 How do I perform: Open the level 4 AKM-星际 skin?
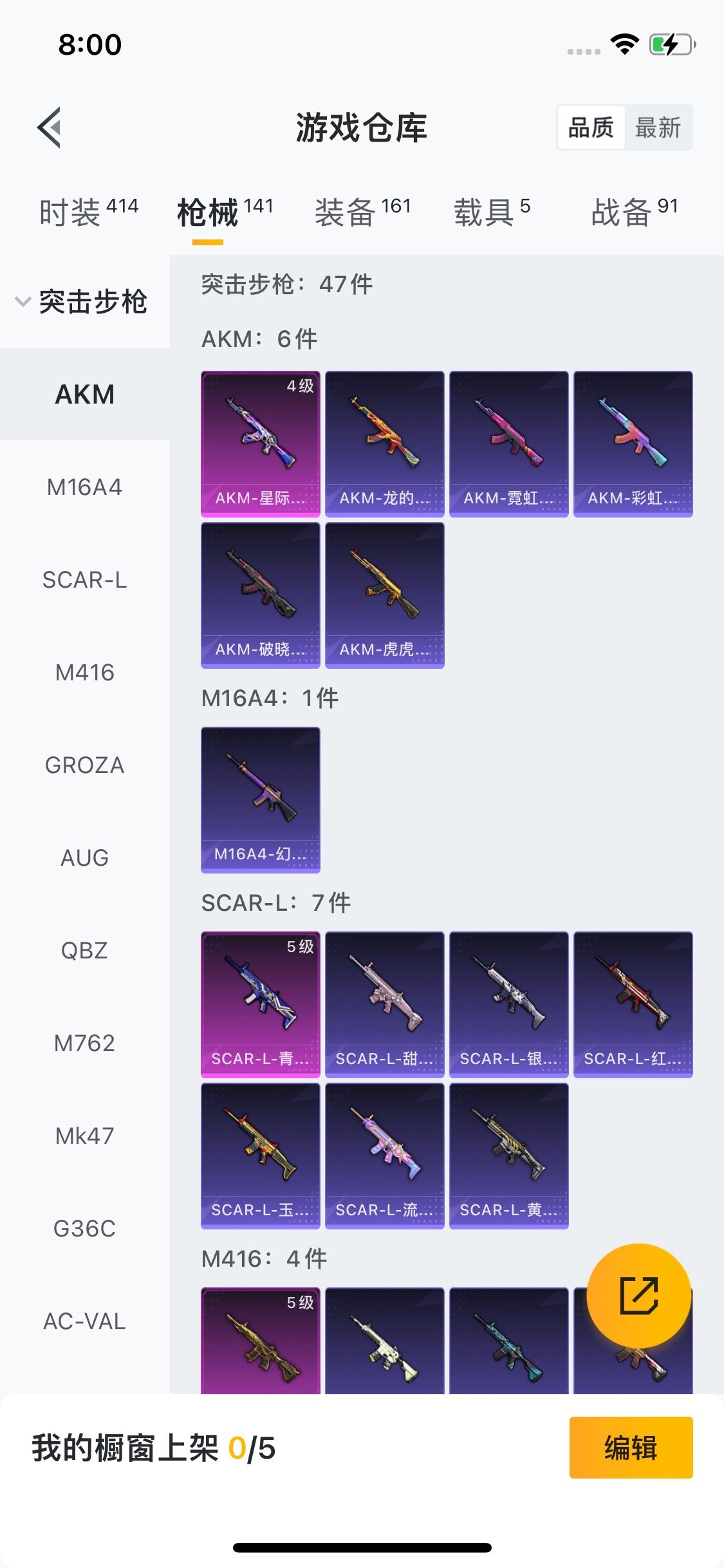261,443
